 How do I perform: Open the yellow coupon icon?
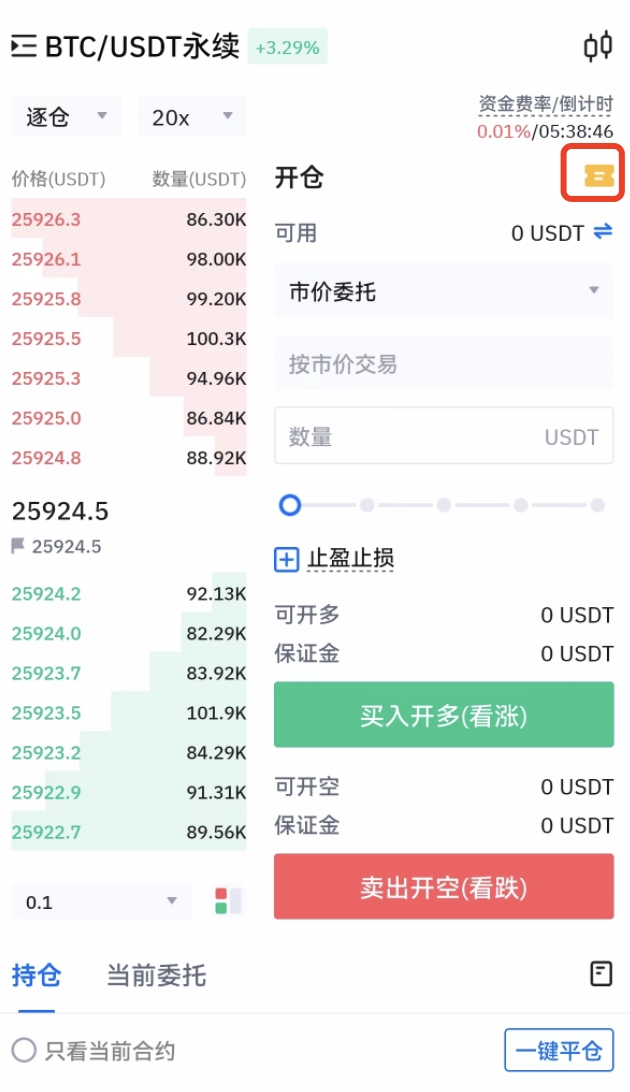click(x=599, y=176)
